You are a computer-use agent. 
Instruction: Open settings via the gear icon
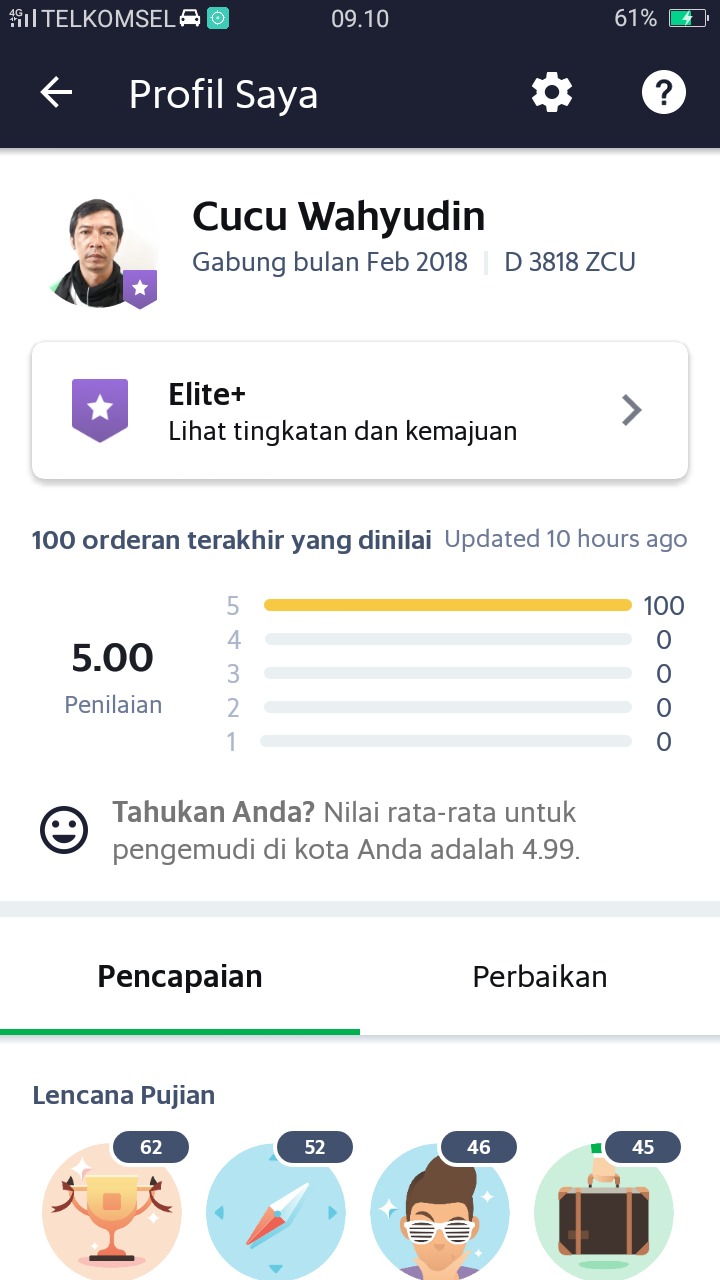point(552,93)
